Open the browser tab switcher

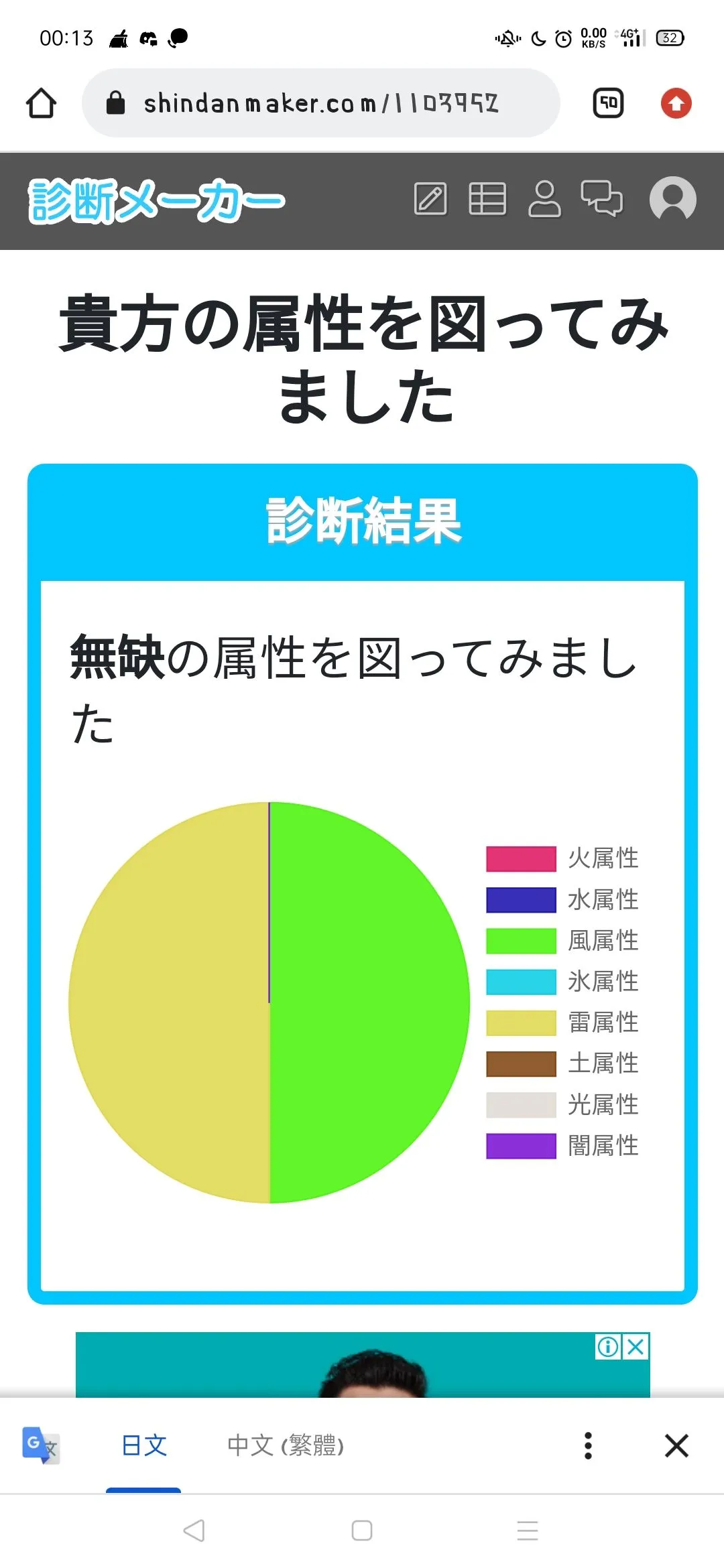pyautogui.click(x=608, y=103)
